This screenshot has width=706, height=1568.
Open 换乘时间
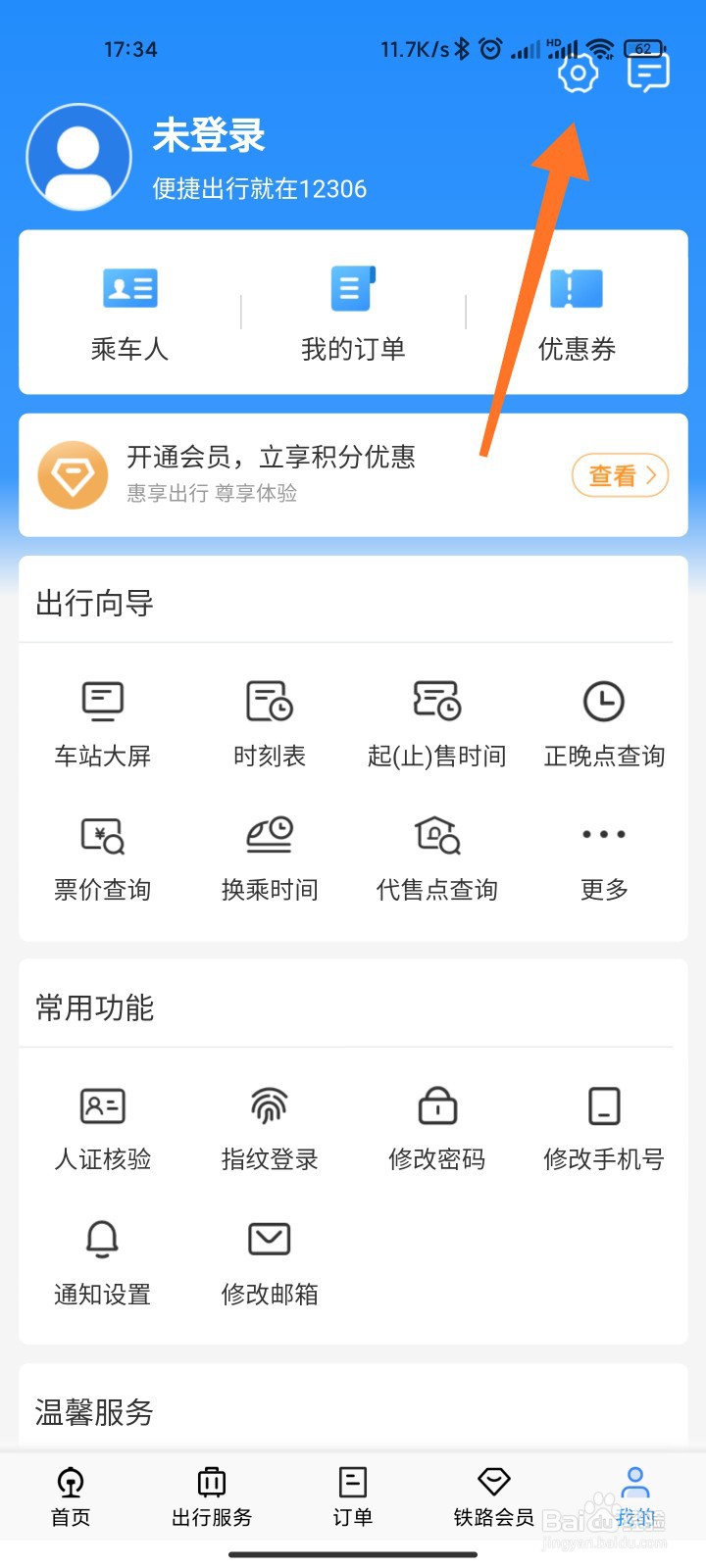click(x=270, y=857)
